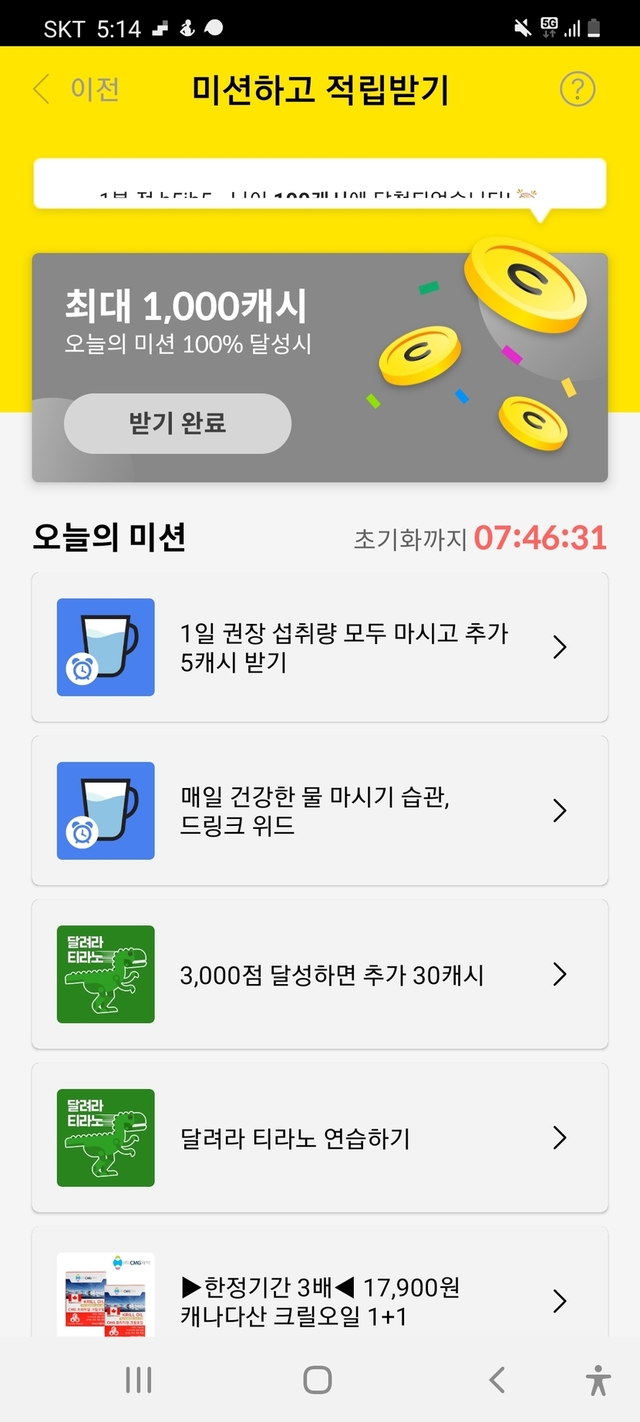Open the 1일 권장 섭취량 mission
The image size is (640, 1422).
click(320, 647)
